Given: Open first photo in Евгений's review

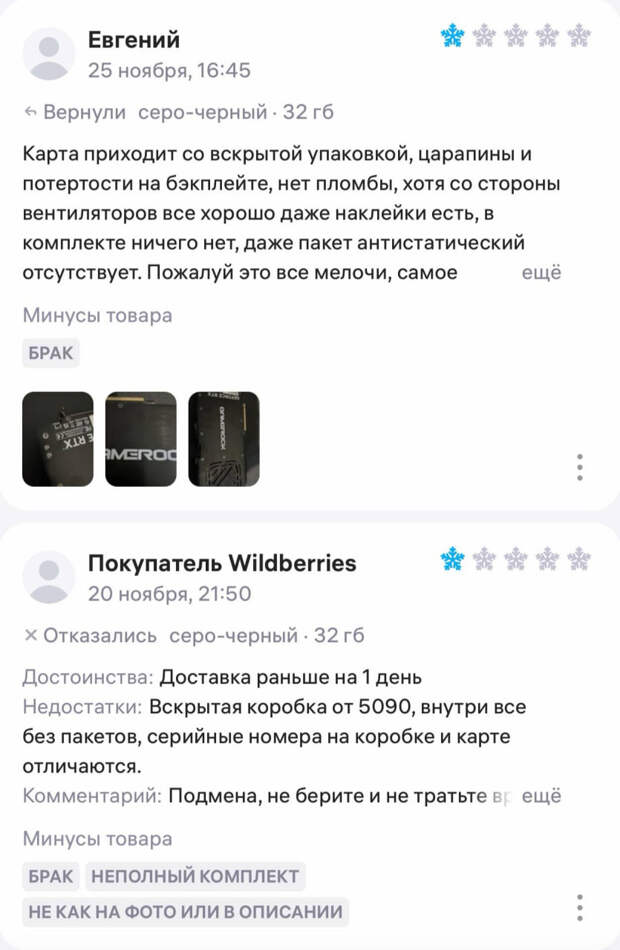Looking at the screenshot, I should 58,439.
